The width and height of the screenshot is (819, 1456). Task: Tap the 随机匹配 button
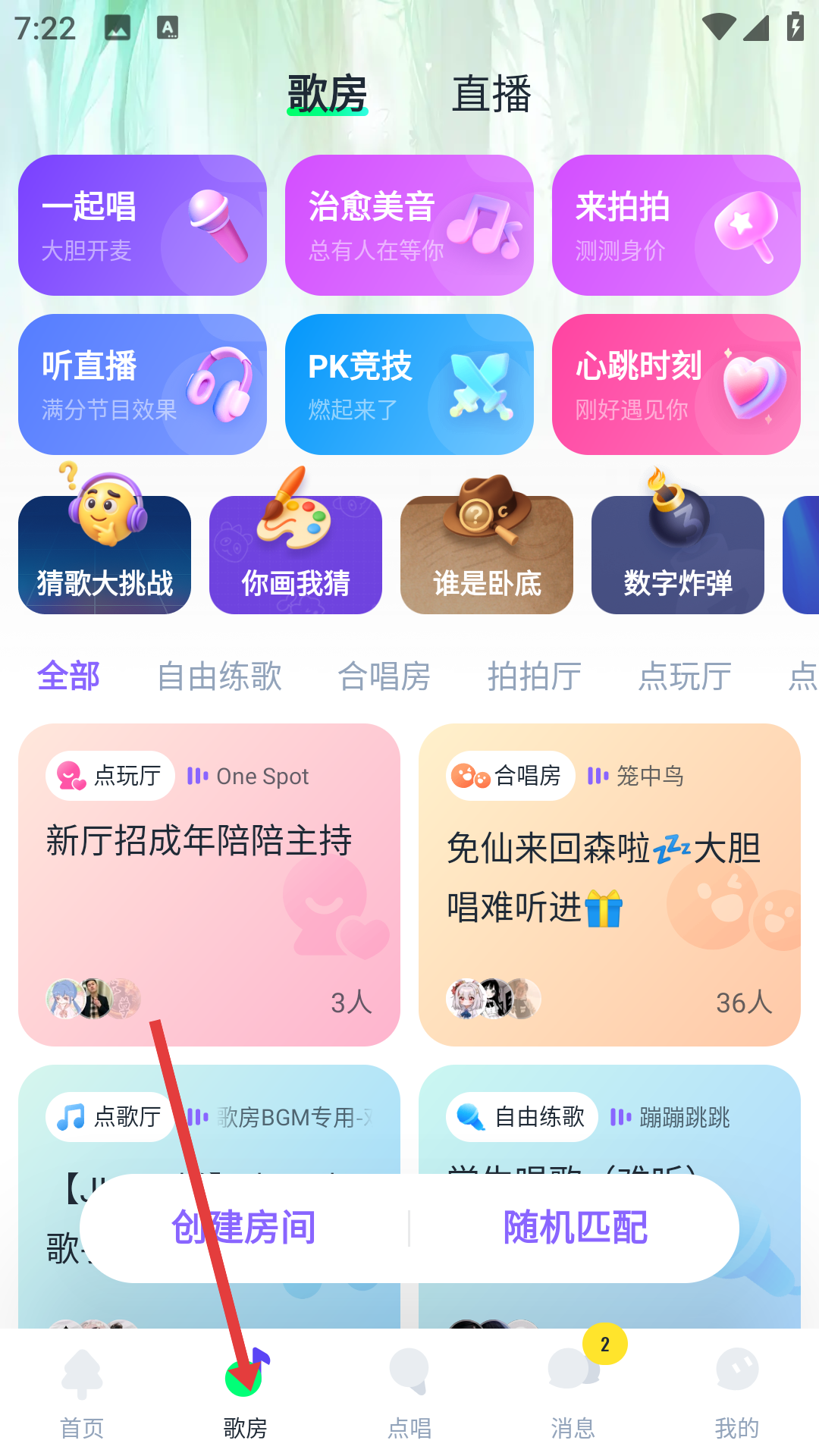(x=575, y=1228)
